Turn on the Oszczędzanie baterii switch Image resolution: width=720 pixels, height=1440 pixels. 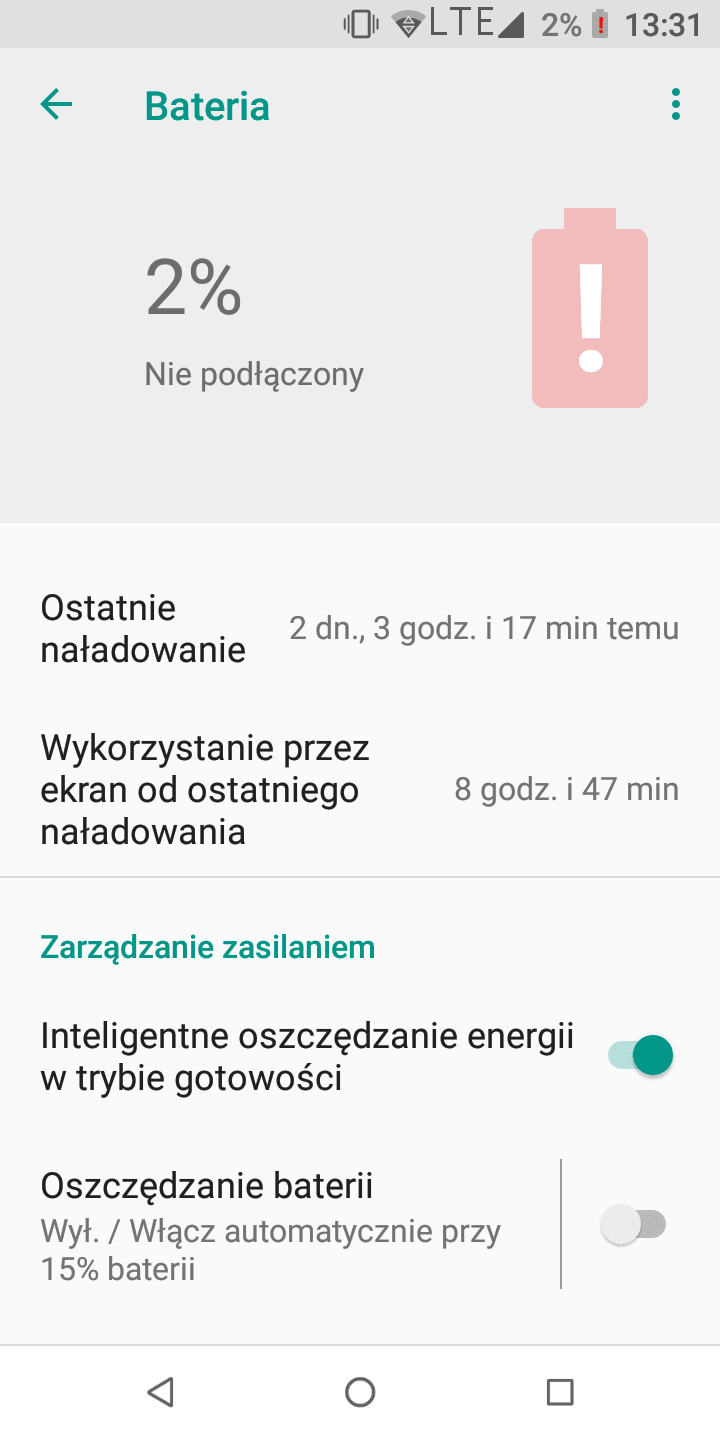click(x=633, y=1224)
